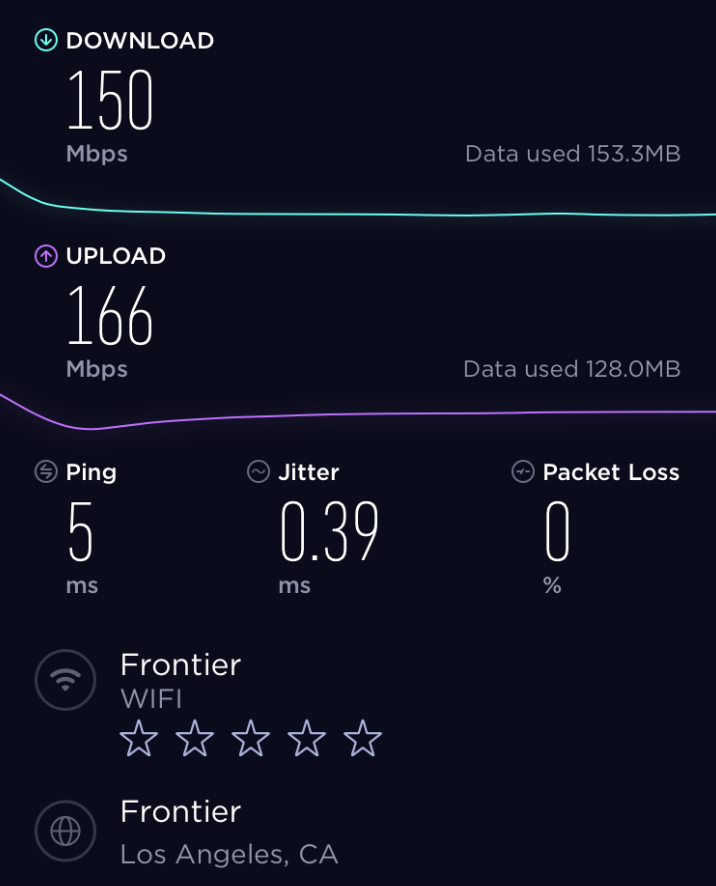Give Frontier a two-star rating
Image resolution: width=716 pixels, height=886 pixels.
[x=195, y=739]
